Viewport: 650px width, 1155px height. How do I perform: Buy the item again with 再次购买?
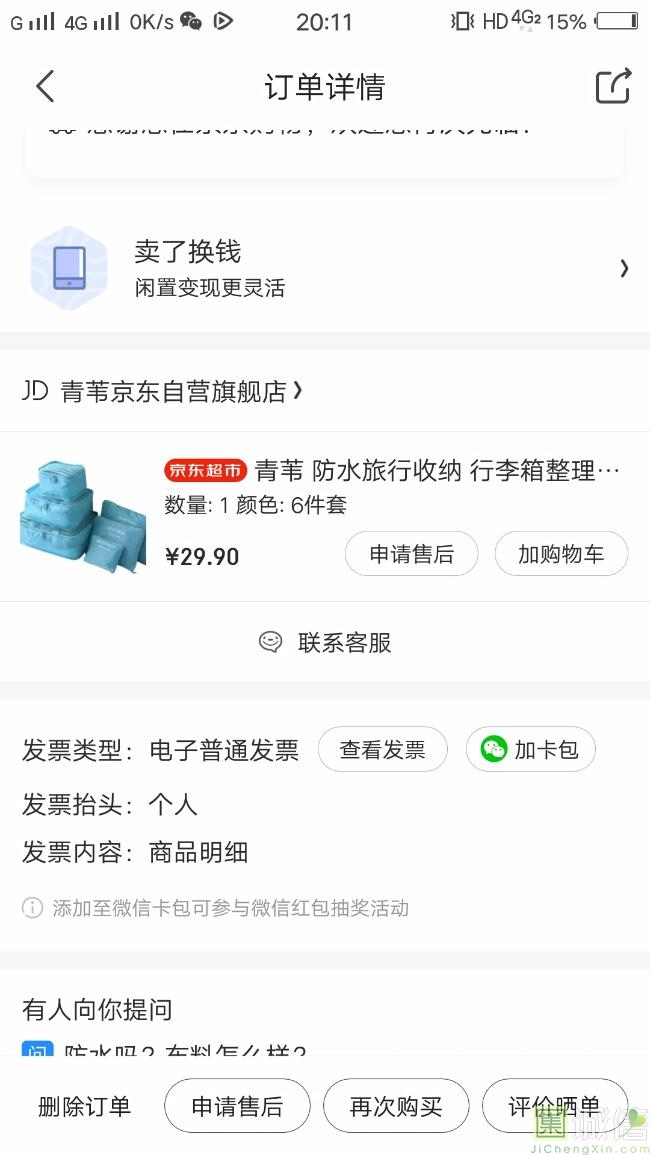[x=396, y=1106]
